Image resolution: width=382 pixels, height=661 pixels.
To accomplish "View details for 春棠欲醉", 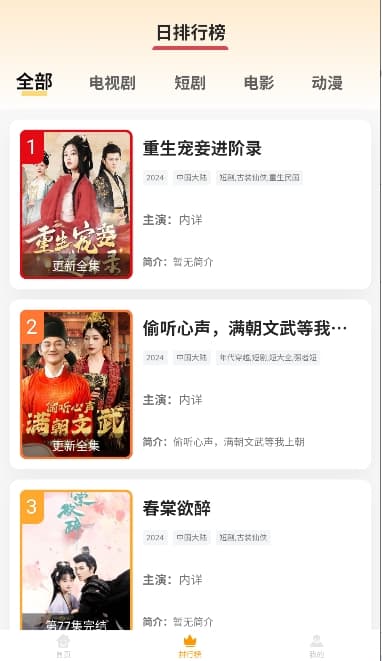I will [191, 555].
